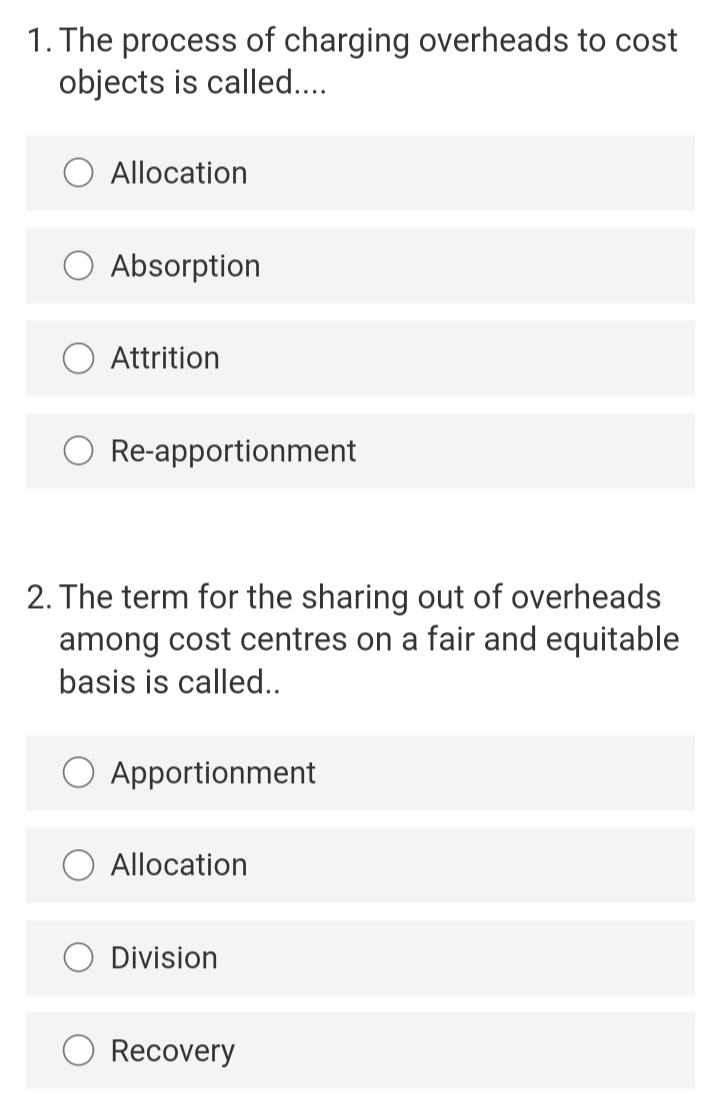The width and height of the screenshot is (720, 1094).
Task: Pick the Division option
Action: click(80, 958)
